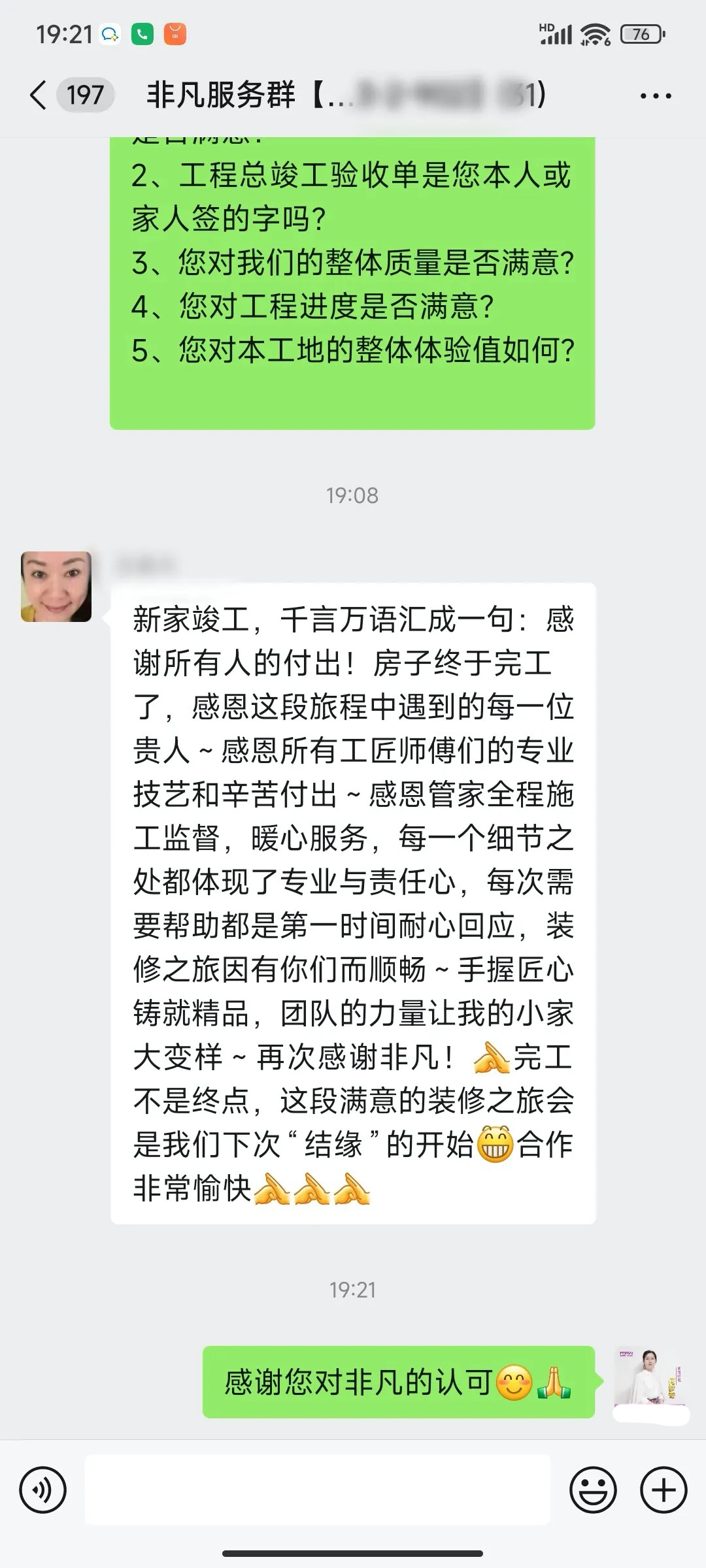Go back to the chat list

pyautogui.click(x=39, y=95)
